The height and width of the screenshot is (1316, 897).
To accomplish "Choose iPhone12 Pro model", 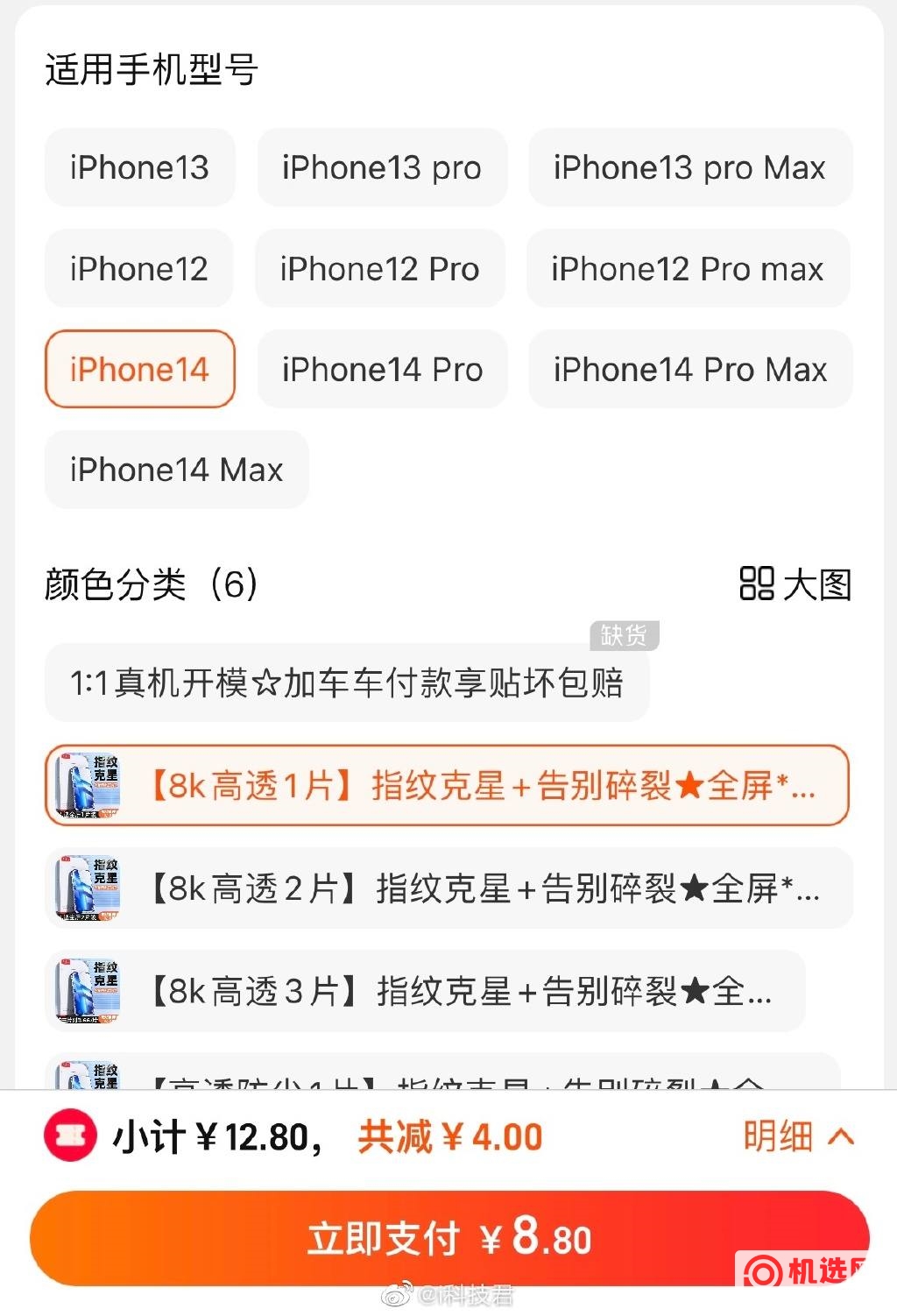I will 379,268.
